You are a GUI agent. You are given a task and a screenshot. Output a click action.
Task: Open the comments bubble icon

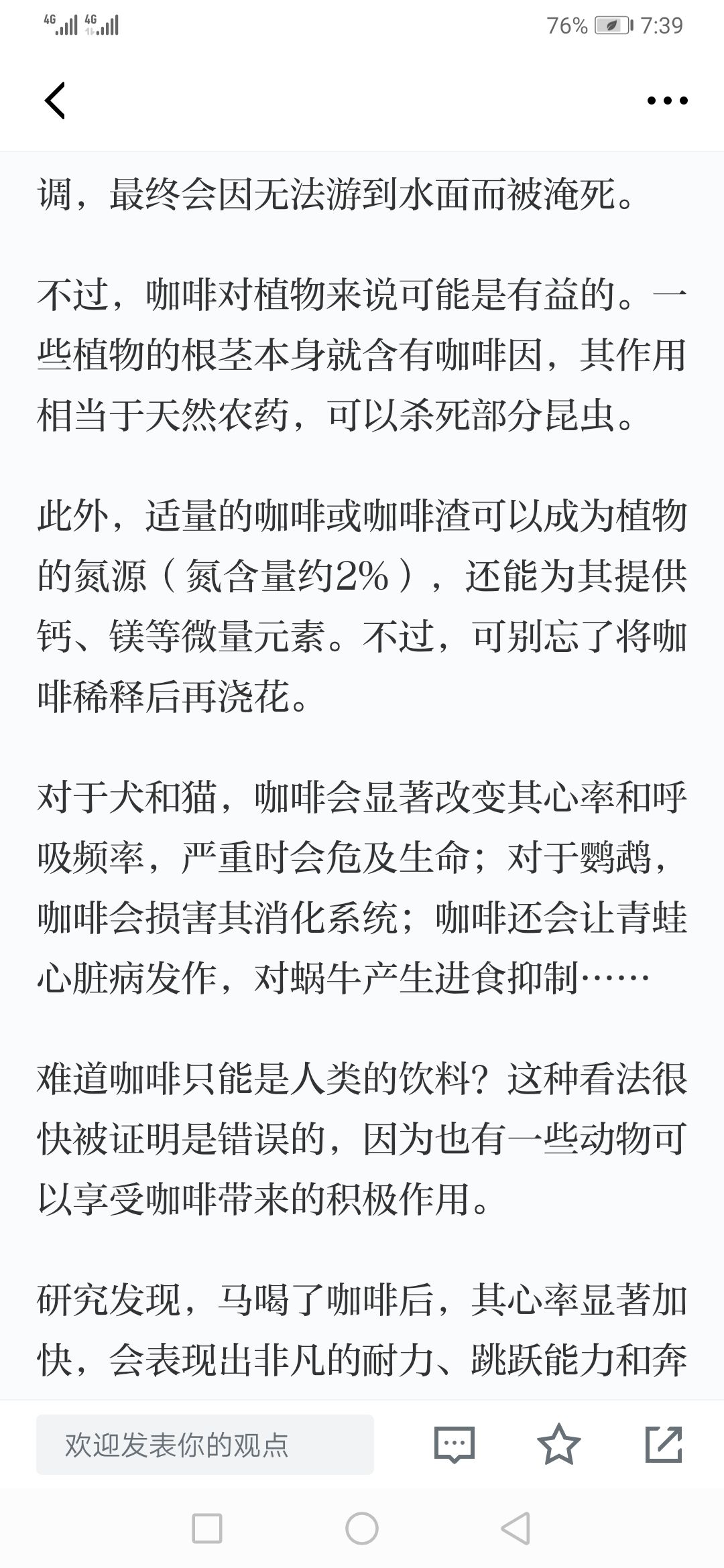455,1444
